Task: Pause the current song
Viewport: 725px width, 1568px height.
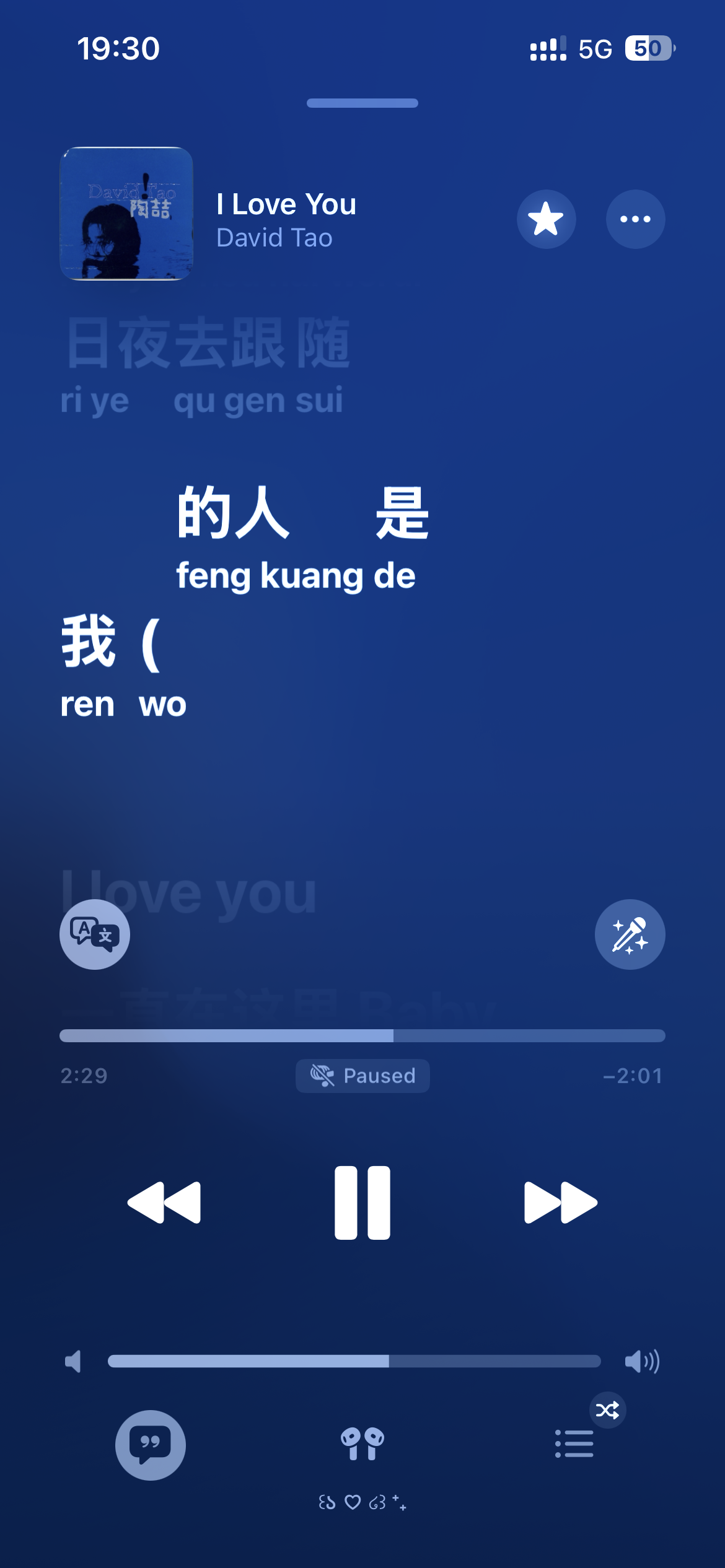Action: pyautogui.click(x=362, y=1202)
